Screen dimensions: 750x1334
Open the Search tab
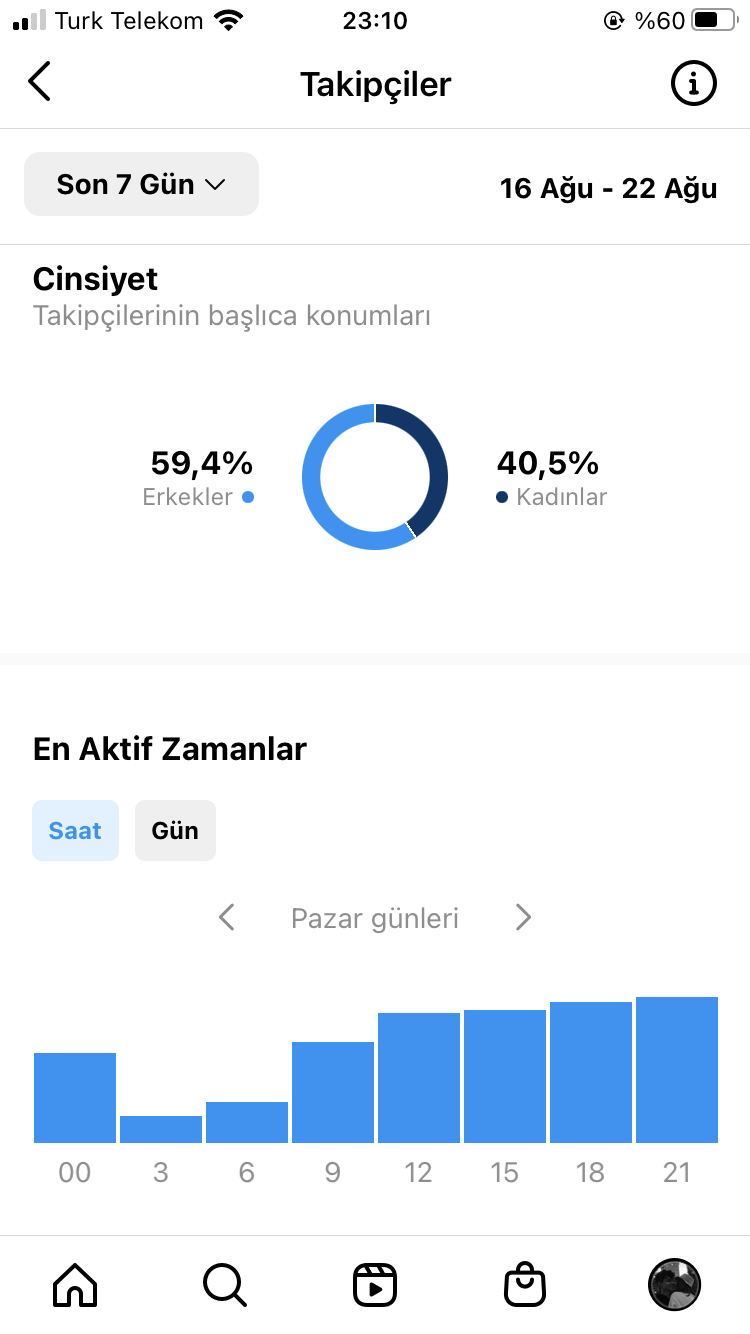(225, 1284)
